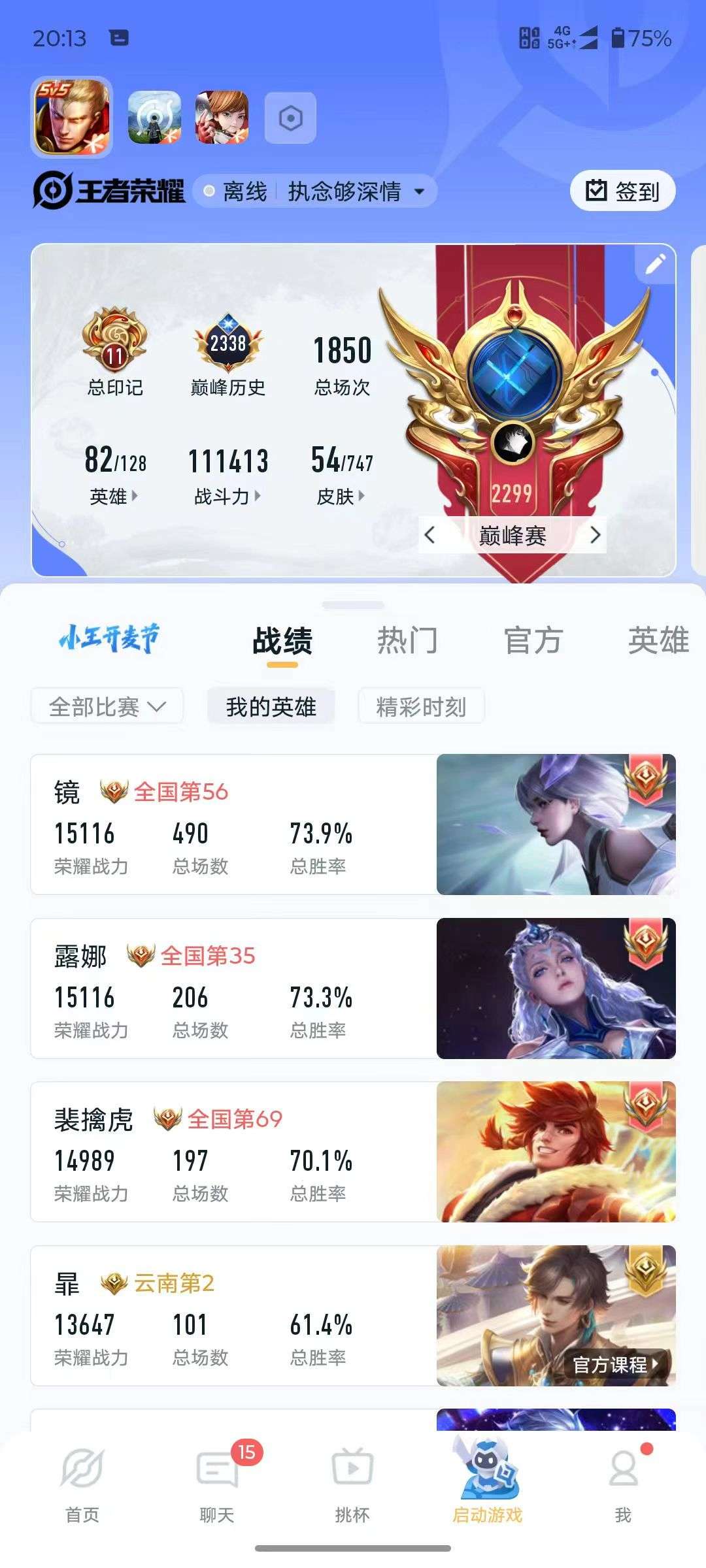Click the right arrow beside 巅峰赛
This screenshot has width=706, height=1568.
[x=595, y=534]
